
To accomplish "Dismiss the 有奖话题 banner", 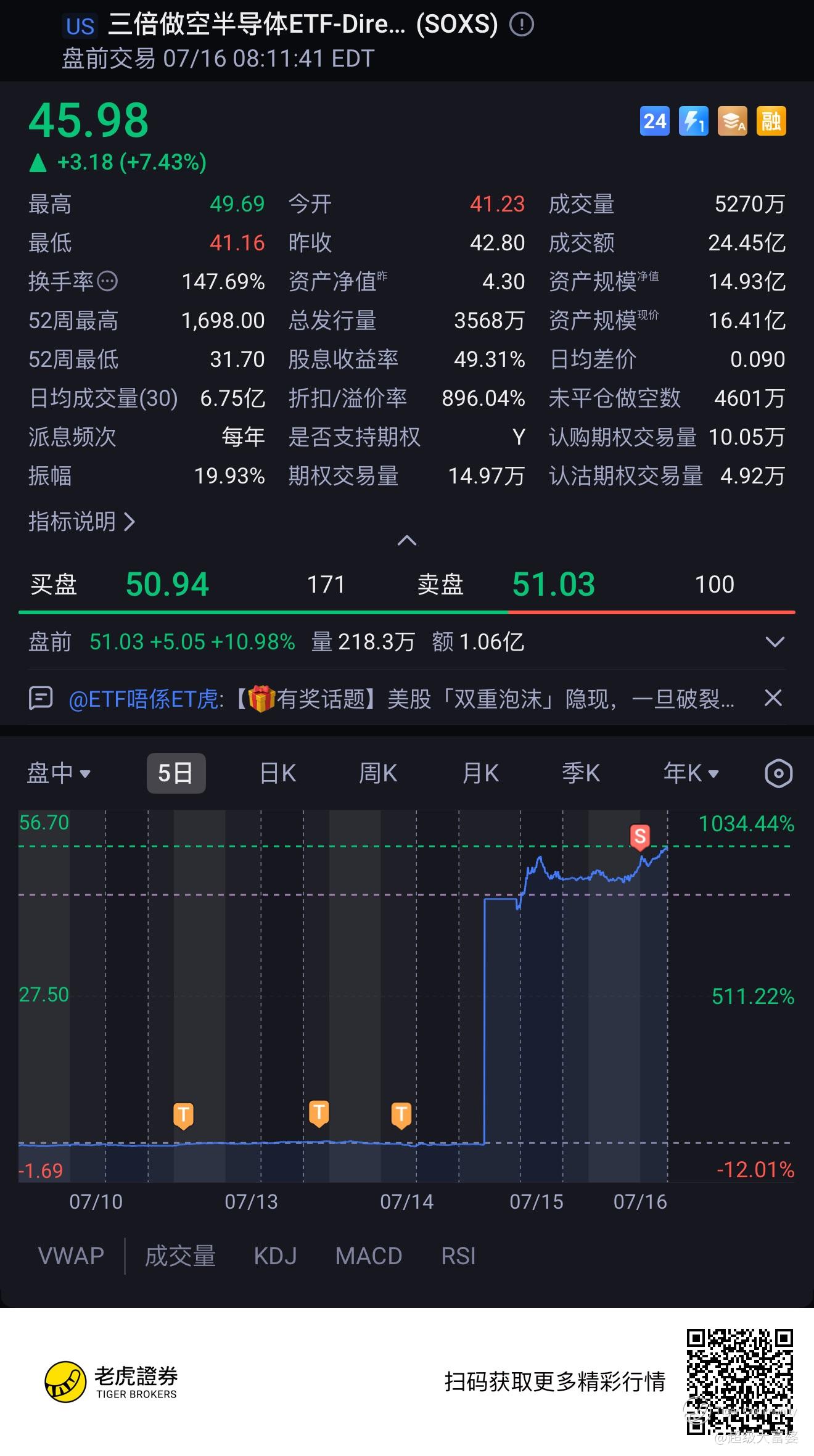I will coord(773,698).
